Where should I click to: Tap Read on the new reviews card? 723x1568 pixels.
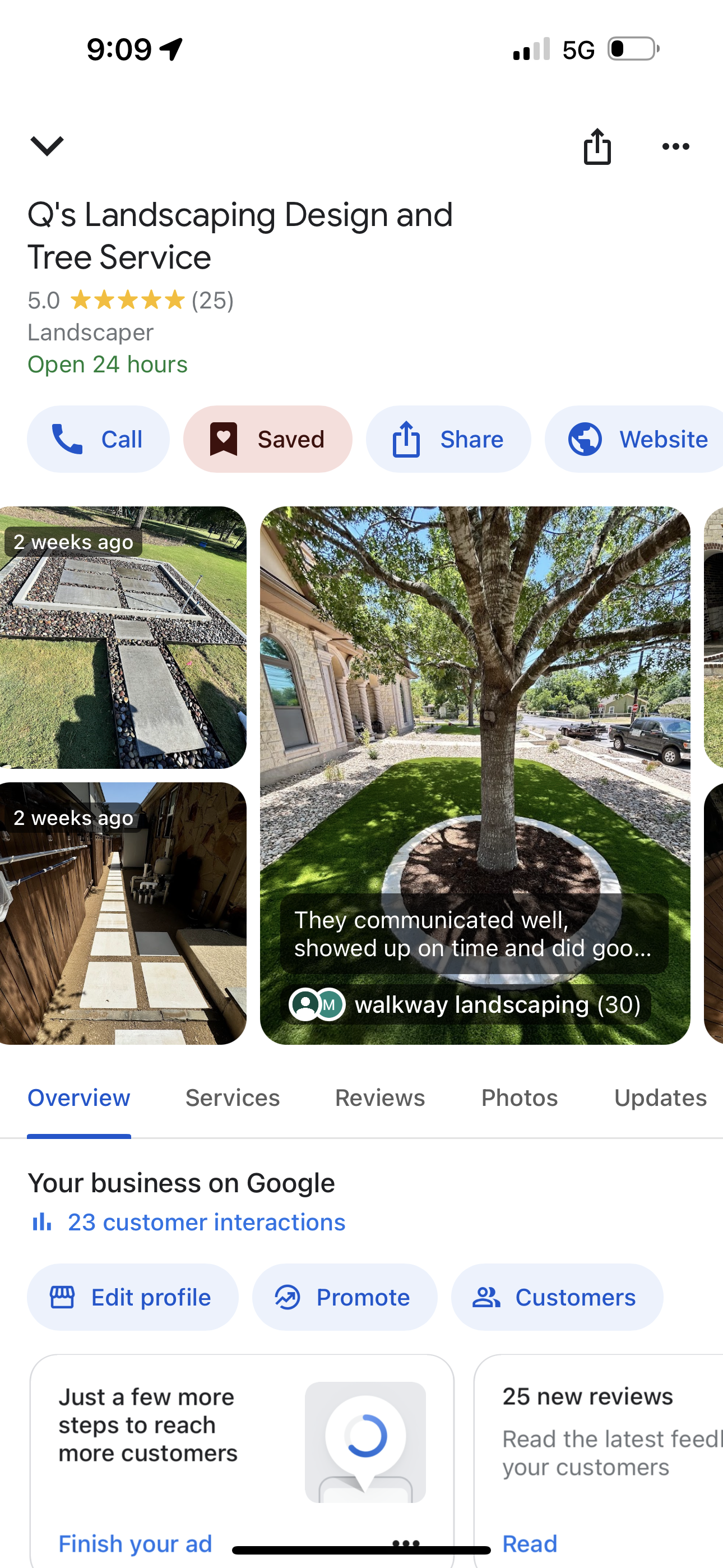pos(530,1543)
